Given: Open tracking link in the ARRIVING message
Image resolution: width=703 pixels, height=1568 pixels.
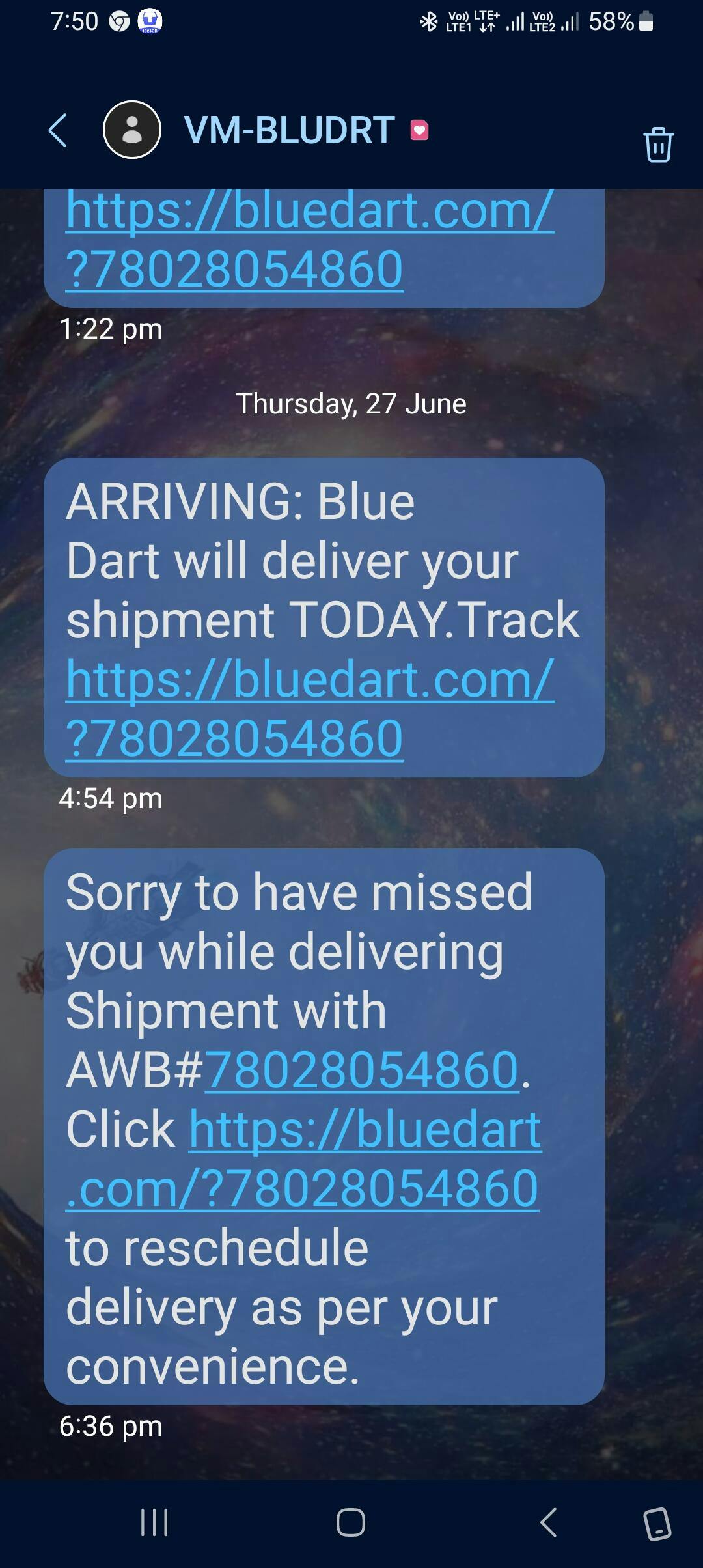Looking at the screenshot, I should (310, 708).
